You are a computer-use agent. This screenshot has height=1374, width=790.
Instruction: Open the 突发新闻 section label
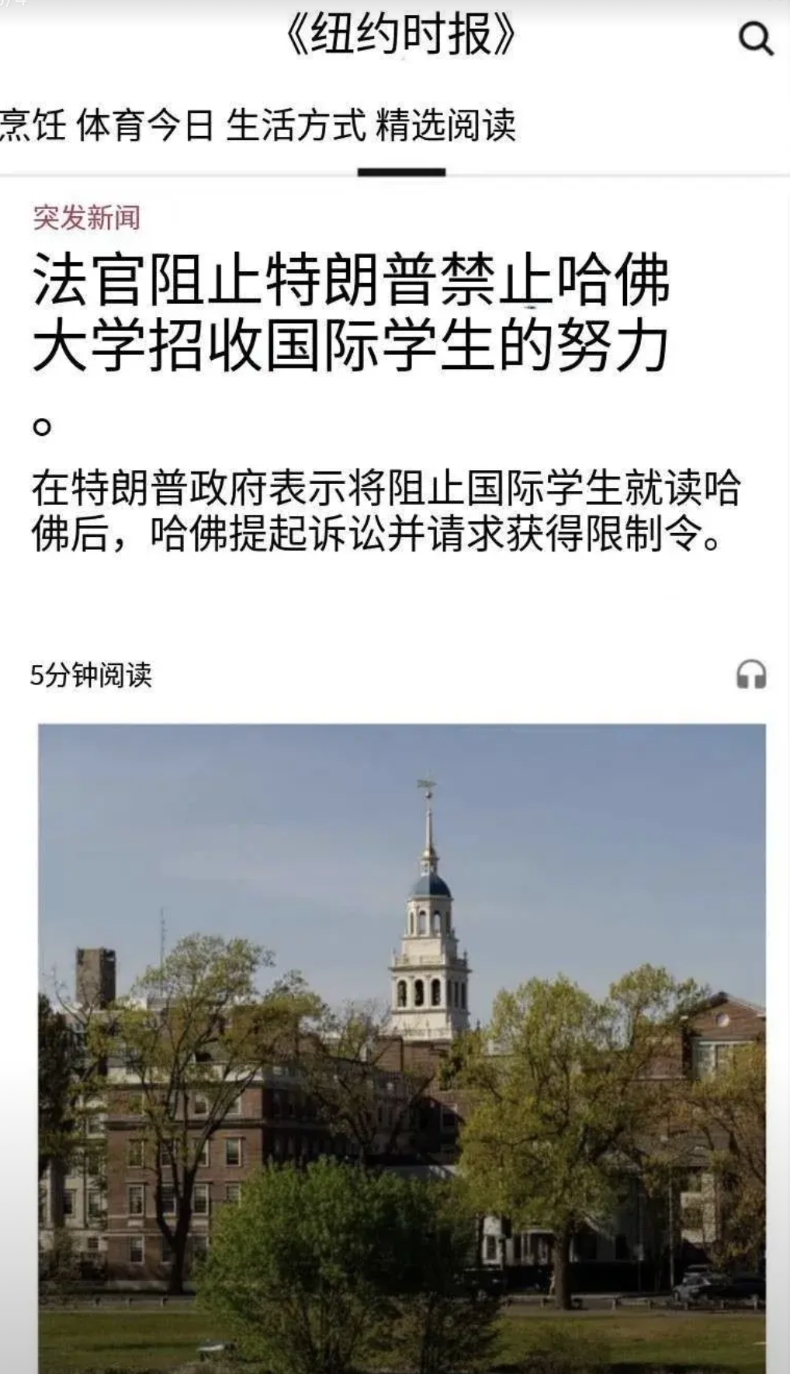pos(86,216)
